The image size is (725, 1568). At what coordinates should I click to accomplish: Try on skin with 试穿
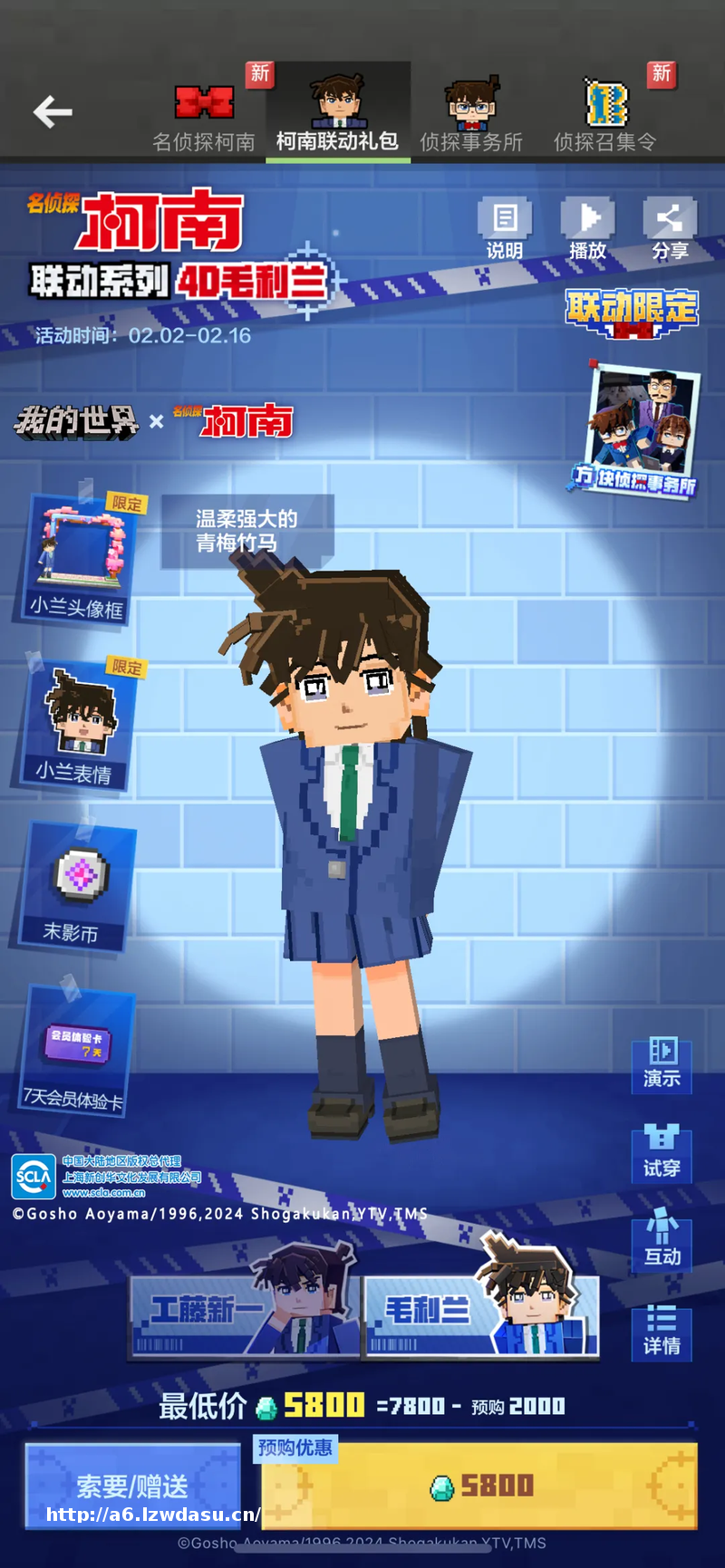[662, 1153]
